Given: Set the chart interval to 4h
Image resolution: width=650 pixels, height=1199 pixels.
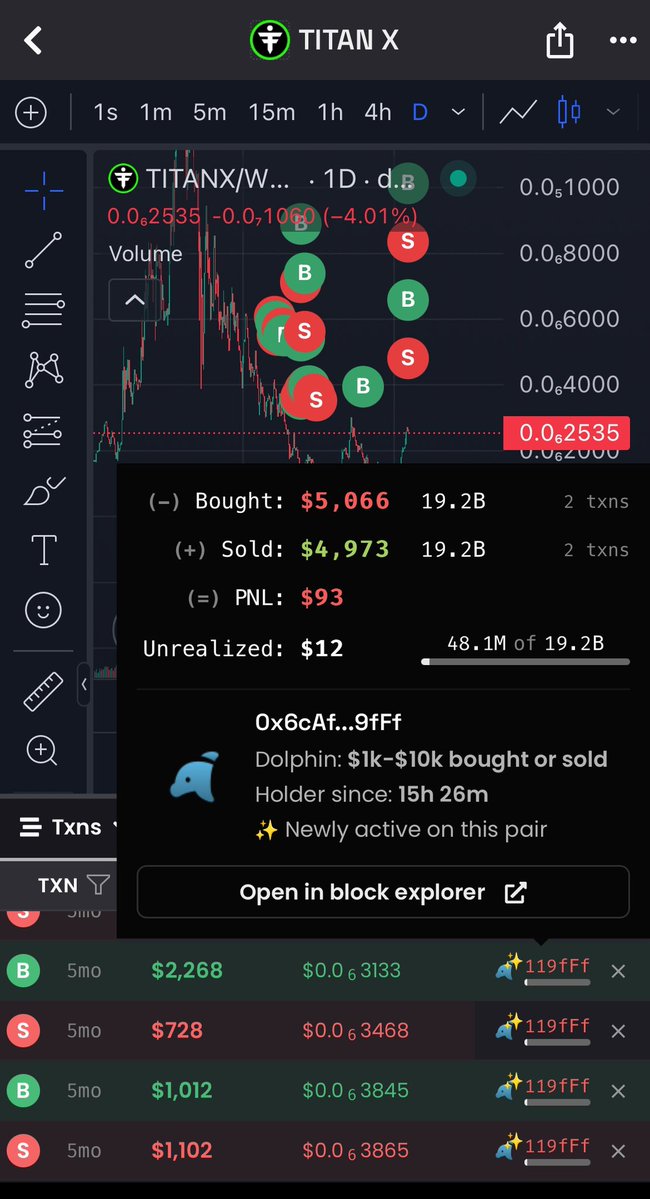Looking at the screenshot, I should coord(378,112).
